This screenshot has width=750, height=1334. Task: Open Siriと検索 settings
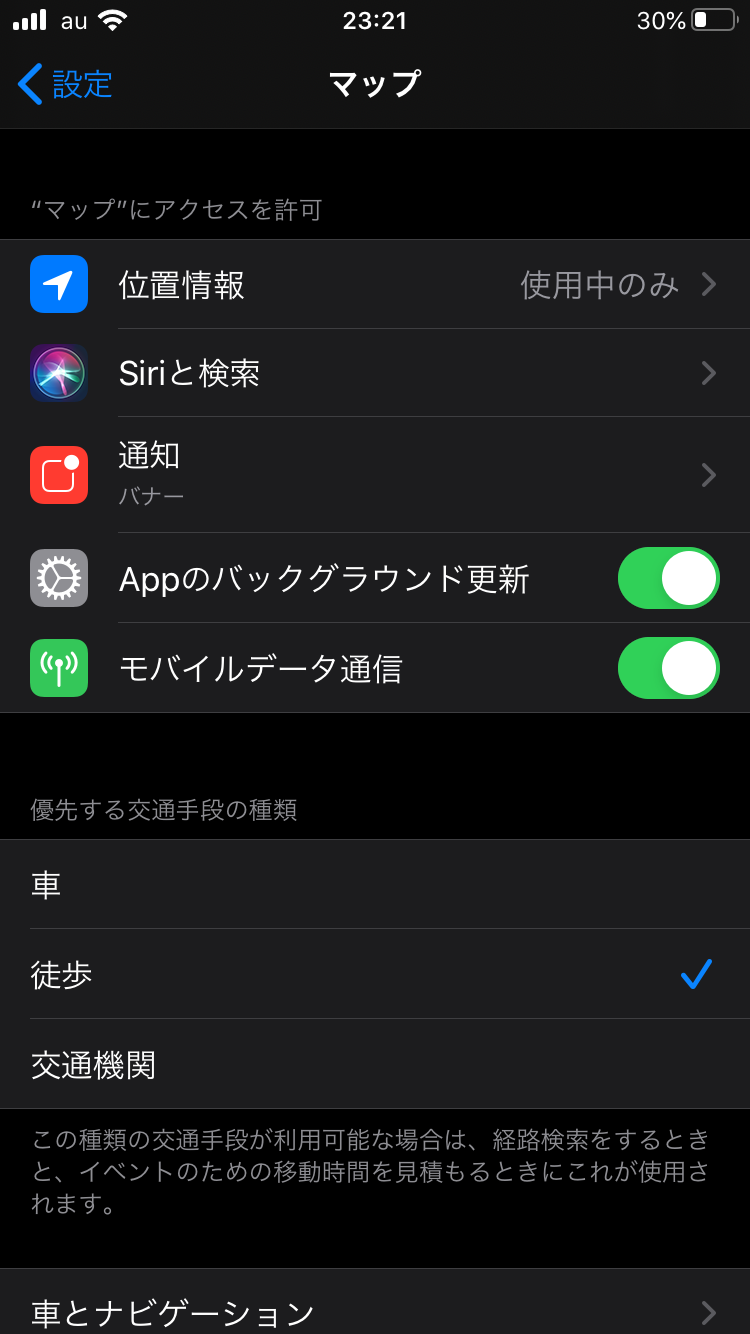point(375,373)
